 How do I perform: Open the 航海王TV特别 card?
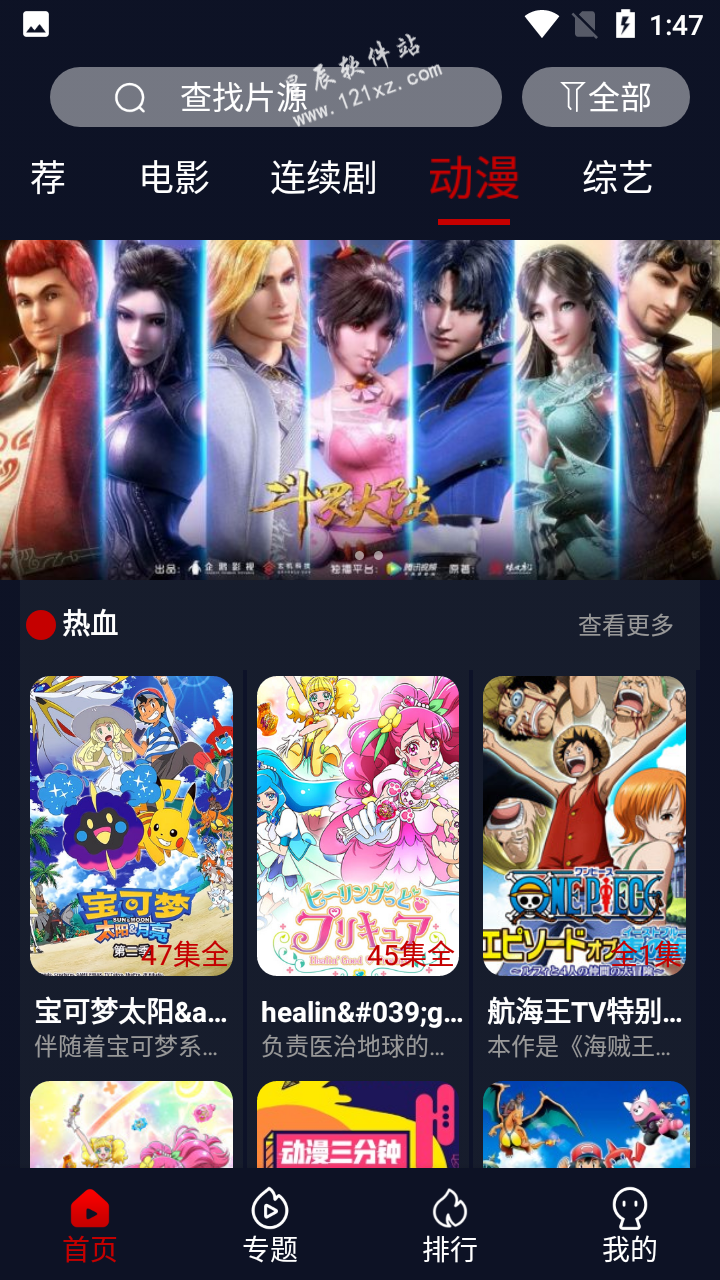pyautogui.click(x=584, y=825)
